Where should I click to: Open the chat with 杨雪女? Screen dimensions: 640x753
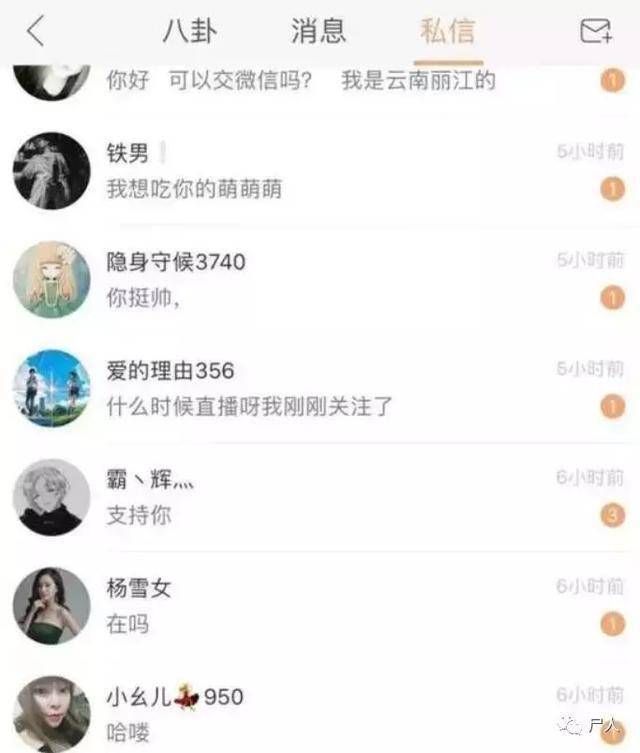pos(320,606)
